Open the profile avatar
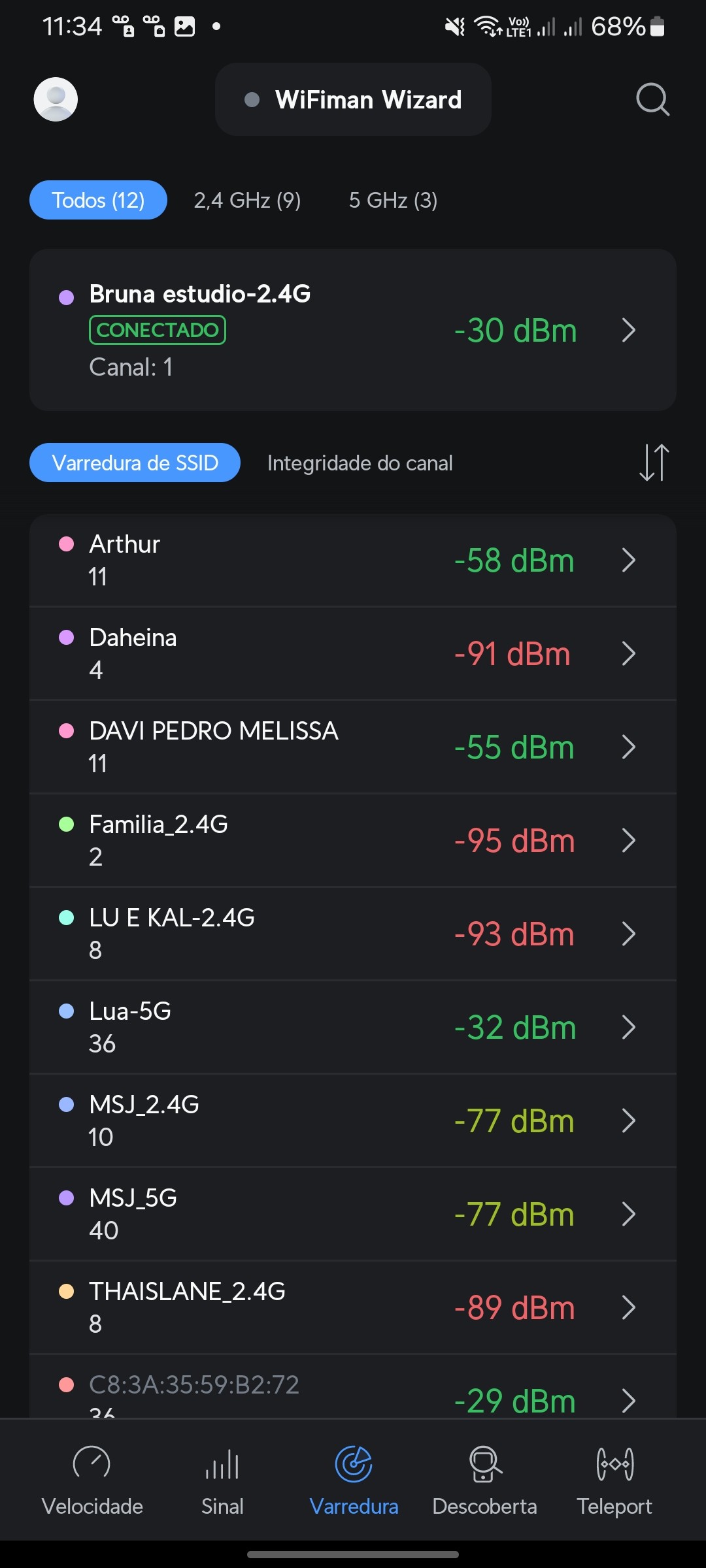Image resolution: width=706 pixels, height=1568 pixels. click(x=56, y=99)
